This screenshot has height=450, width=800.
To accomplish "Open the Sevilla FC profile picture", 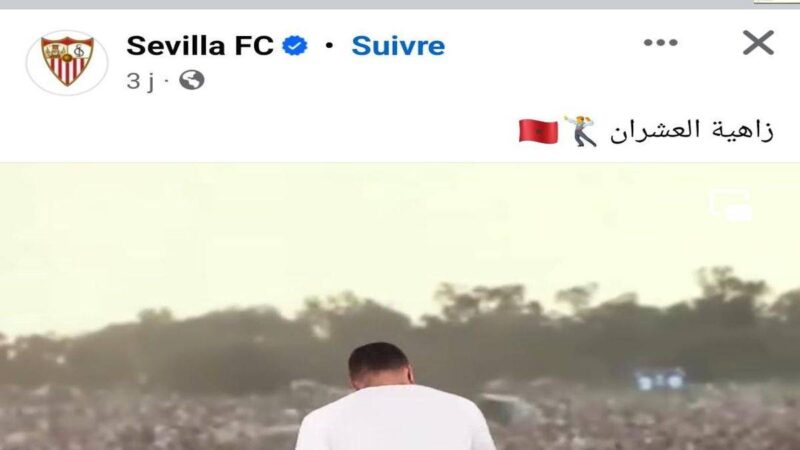I will [67, 62].
